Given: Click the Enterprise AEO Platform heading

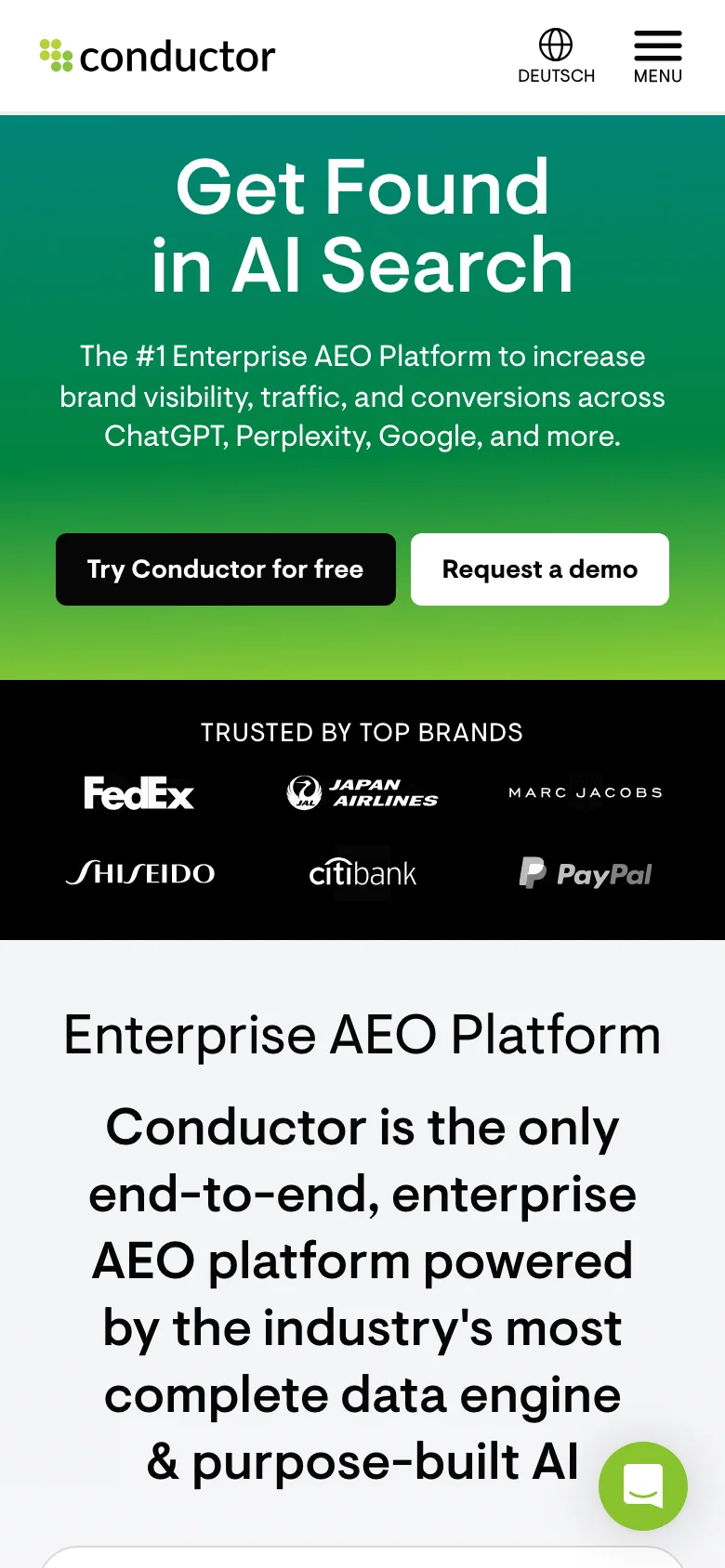Looking at the screenshot, I should point(362,1035).
